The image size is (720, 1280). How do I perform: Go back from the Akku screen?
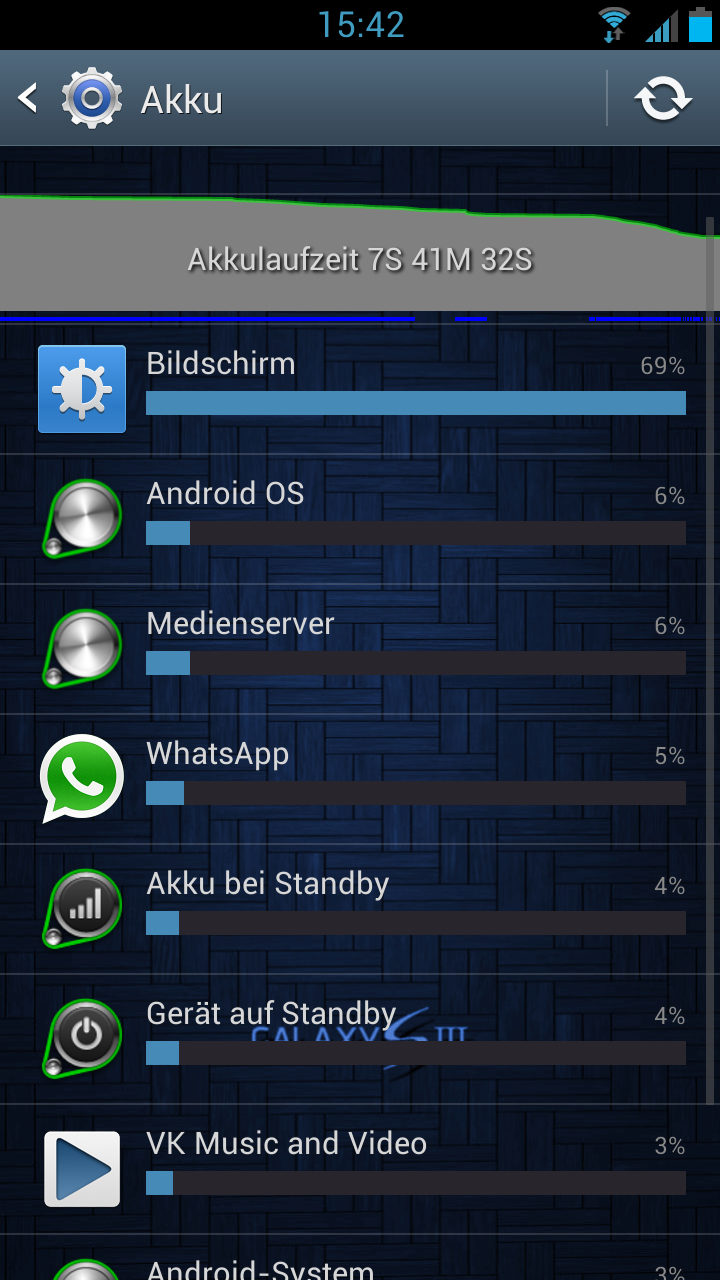[70, 98]
